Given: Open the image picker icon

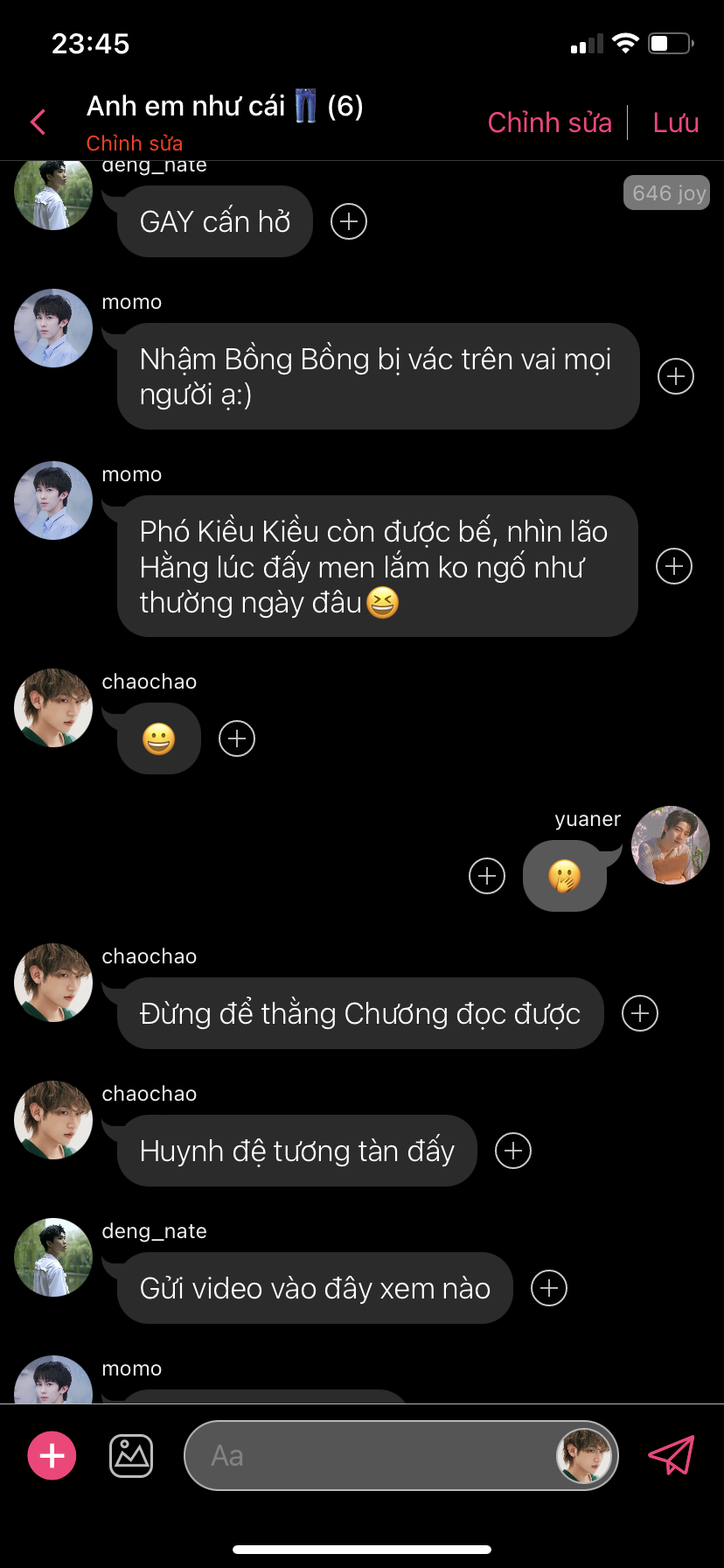Looking at the screenshot, I should click(131, 1456).
